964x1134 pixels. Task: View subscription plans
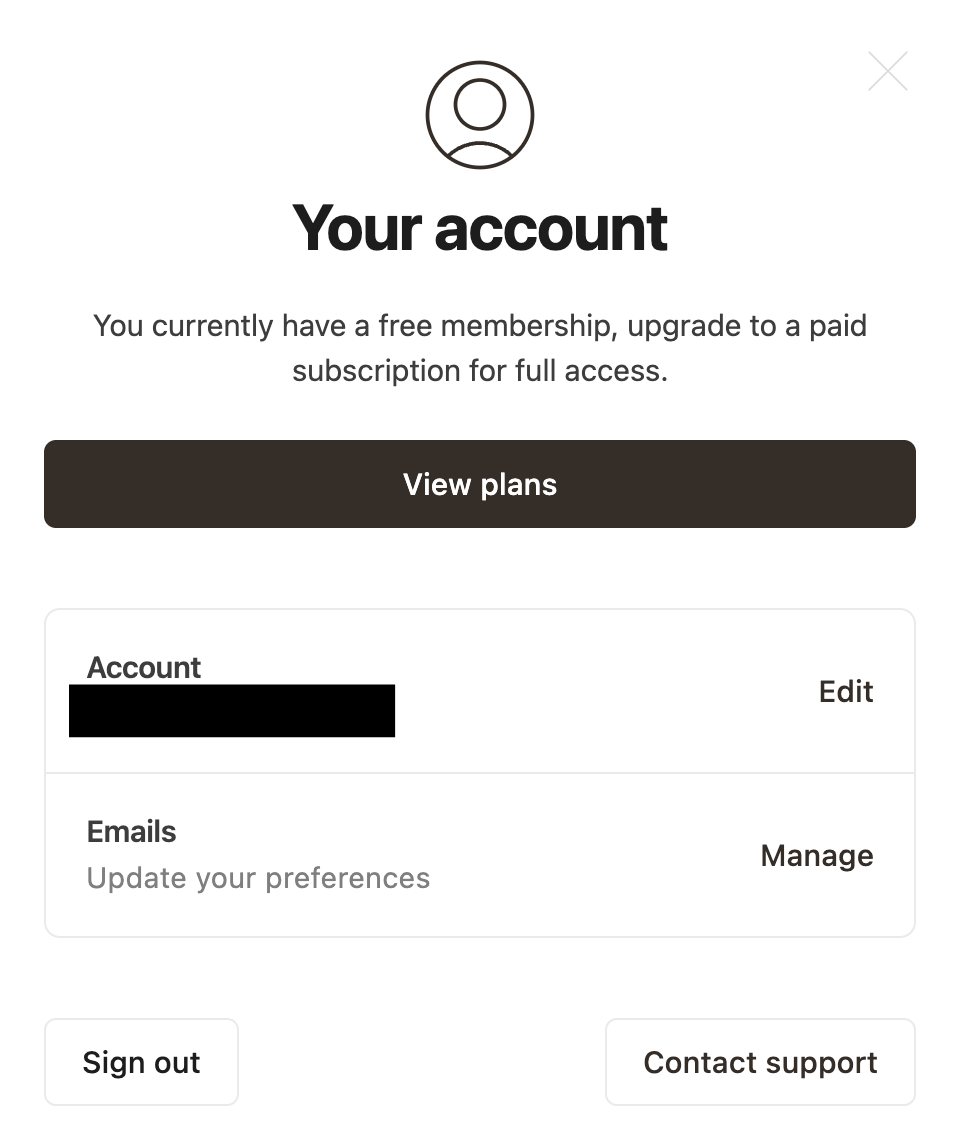click(x=480, y=484)
